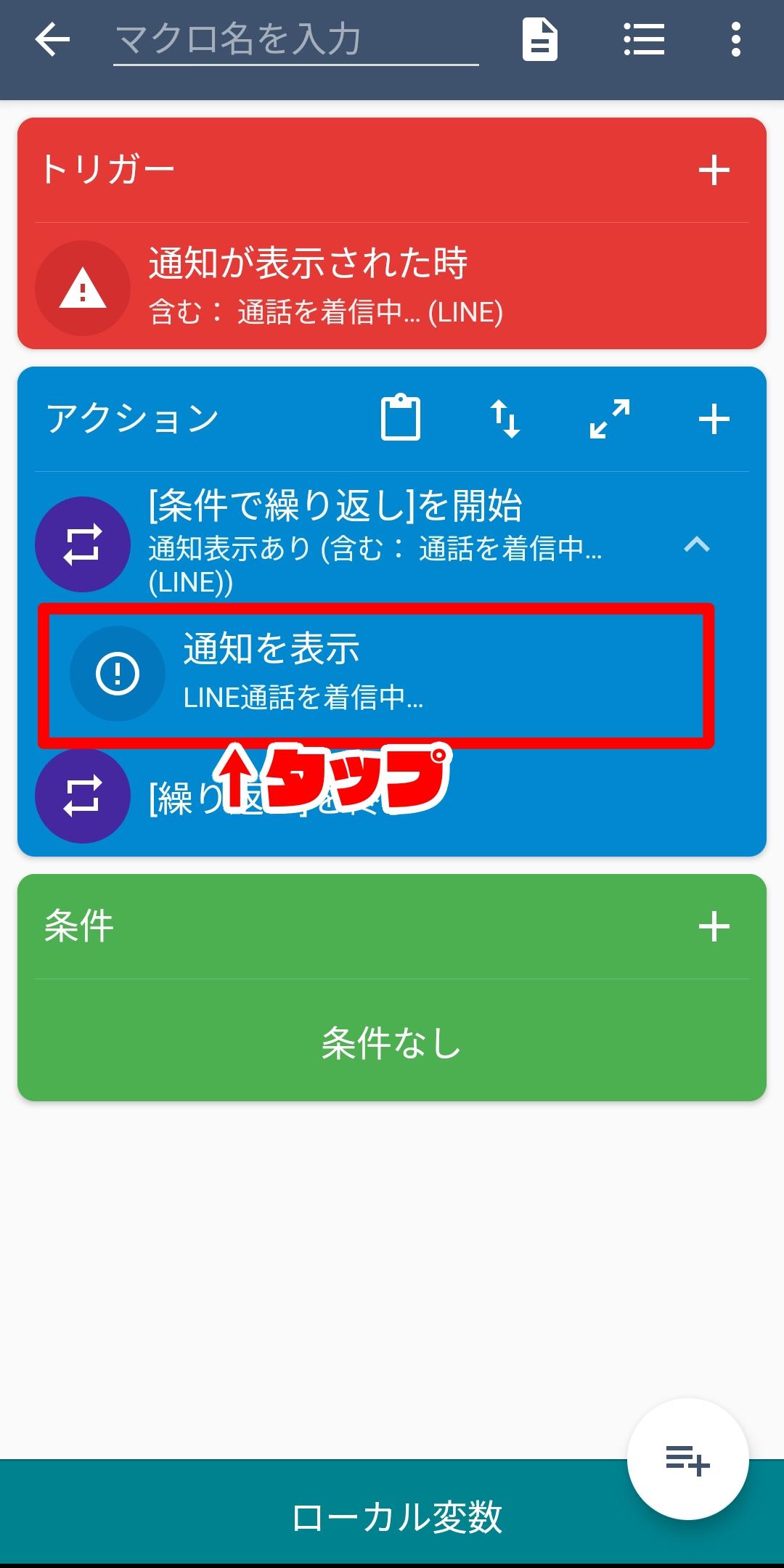The height and width of the screenshot is (1568, 784).
Task: Open the list view icon
Action: point(644,40)
